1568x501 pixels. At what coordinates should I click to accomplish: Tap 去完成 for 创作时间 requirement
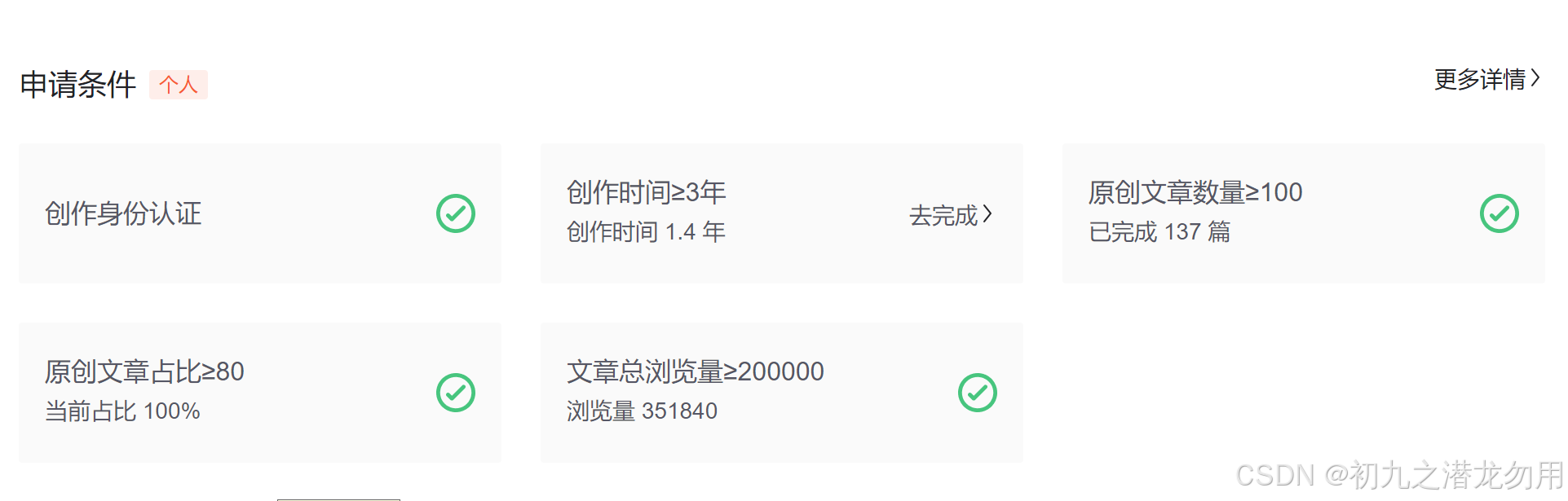(x=950, y=215)
